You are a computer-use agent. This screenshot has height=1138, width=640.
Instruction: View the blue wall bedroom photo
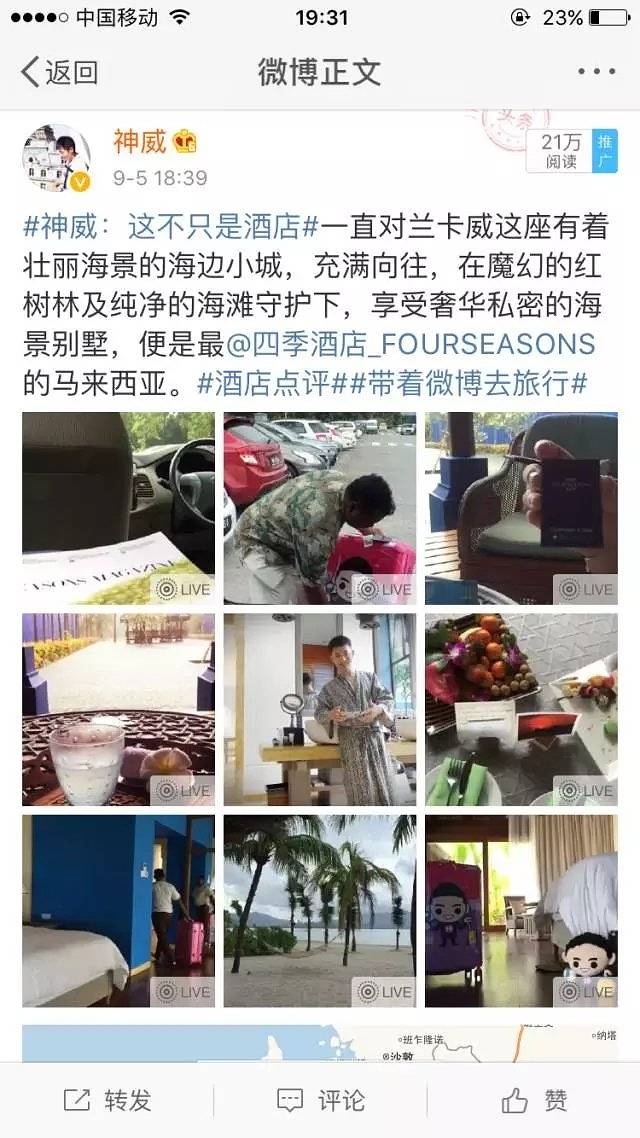[118, 911]
